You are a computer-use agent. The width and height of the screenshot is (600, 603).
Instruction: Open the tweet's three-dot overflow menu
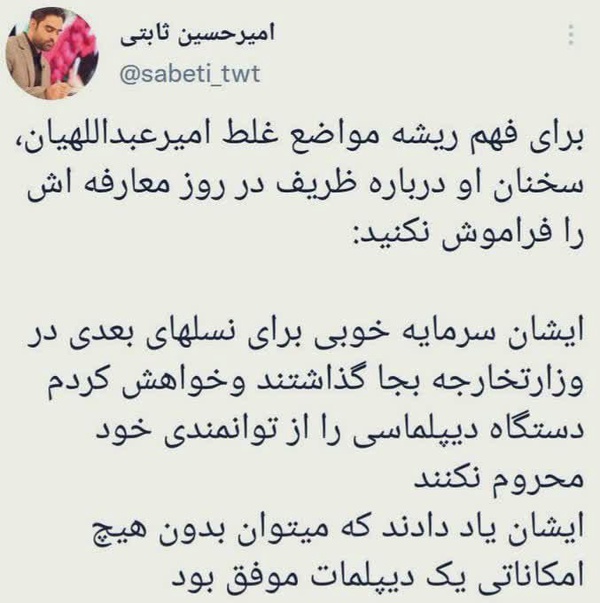pyautogui.click(x=571, y=35)
